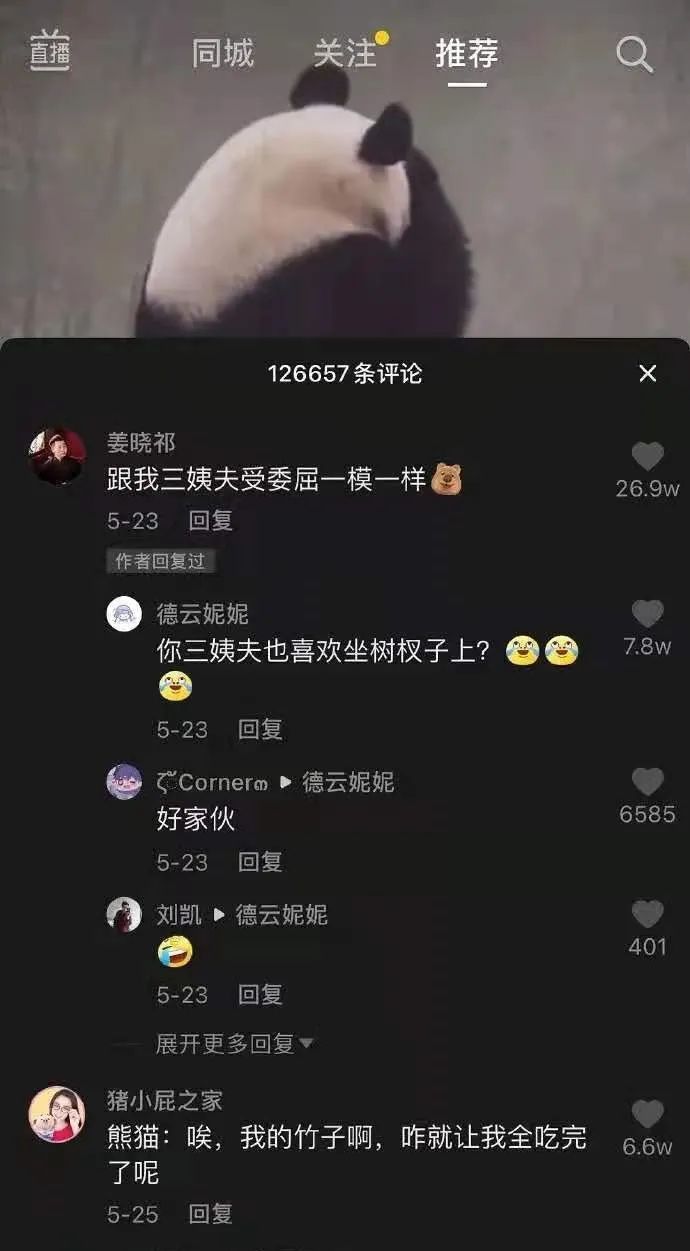Open the search magnifier icon
690x1251 pixels.
click(633, 53)
